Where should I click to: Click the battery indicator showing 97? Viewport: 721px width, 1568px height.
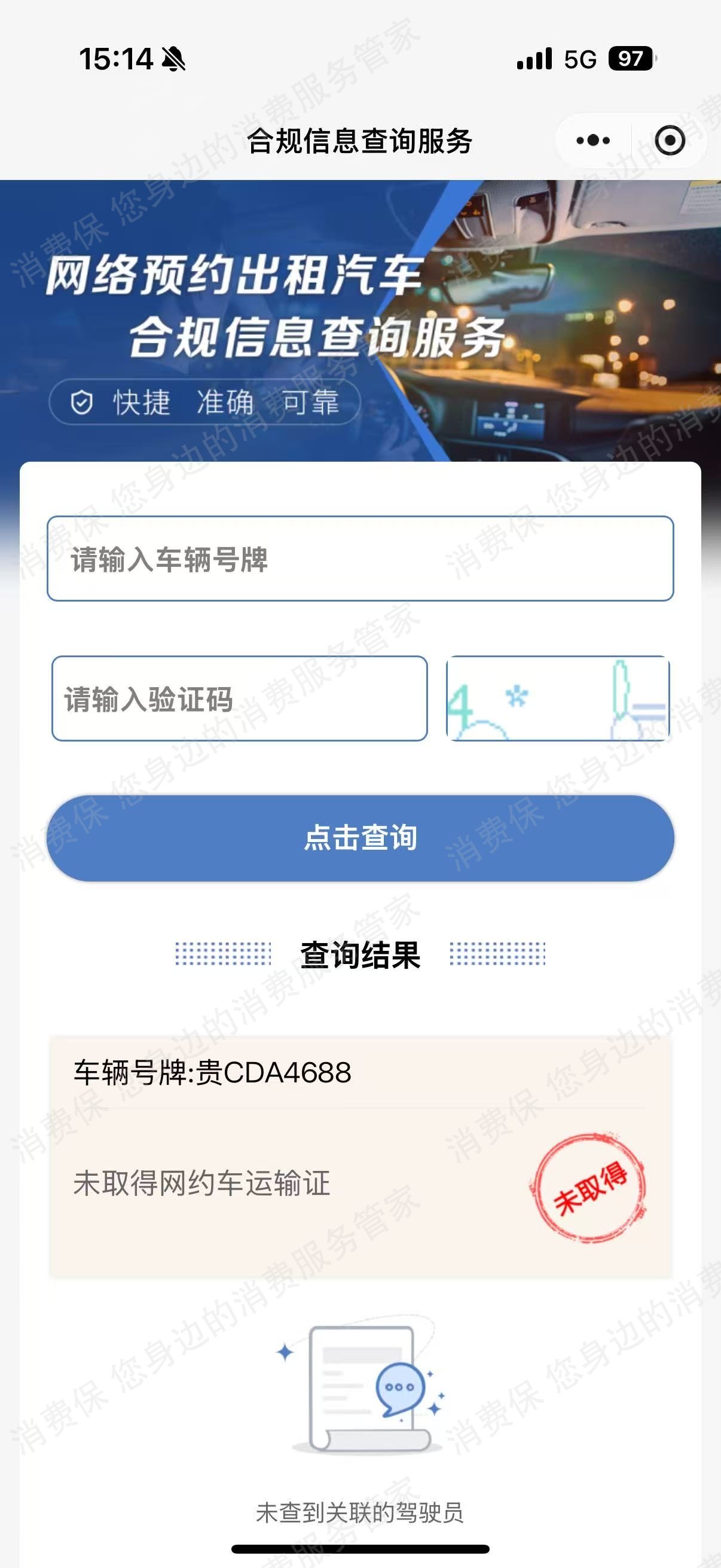point(631,58)
